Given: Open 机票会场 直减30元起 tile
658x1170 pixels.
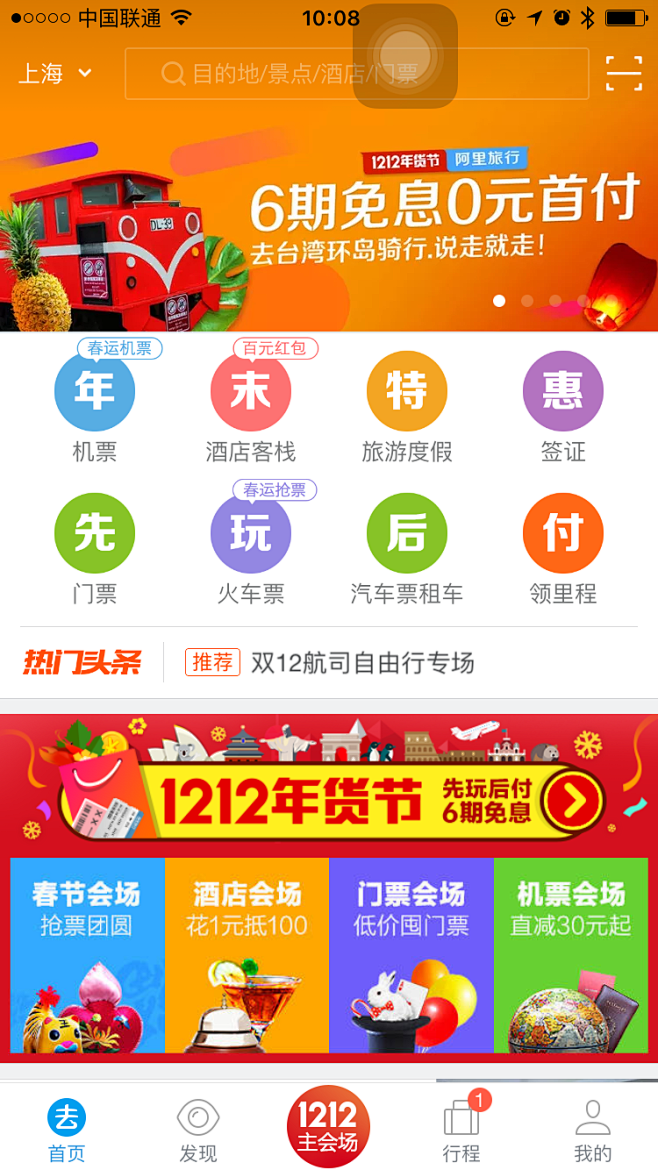Looking at the screenshot, I should click(571, 955).
